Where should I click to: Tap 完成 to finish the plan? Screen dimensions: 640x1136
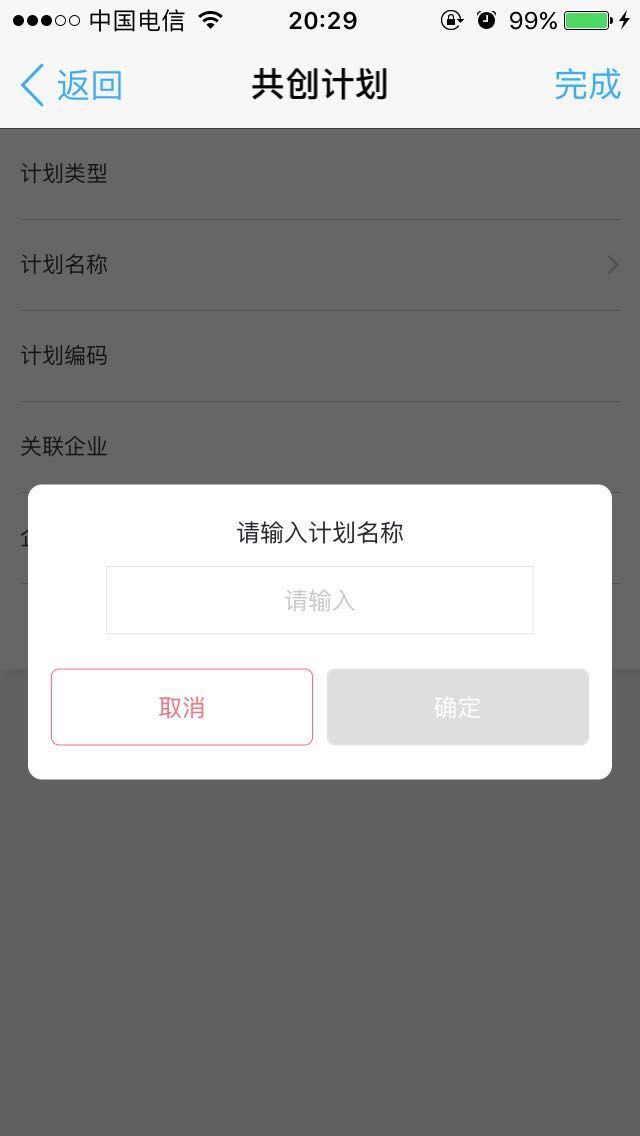pos(588,85)
